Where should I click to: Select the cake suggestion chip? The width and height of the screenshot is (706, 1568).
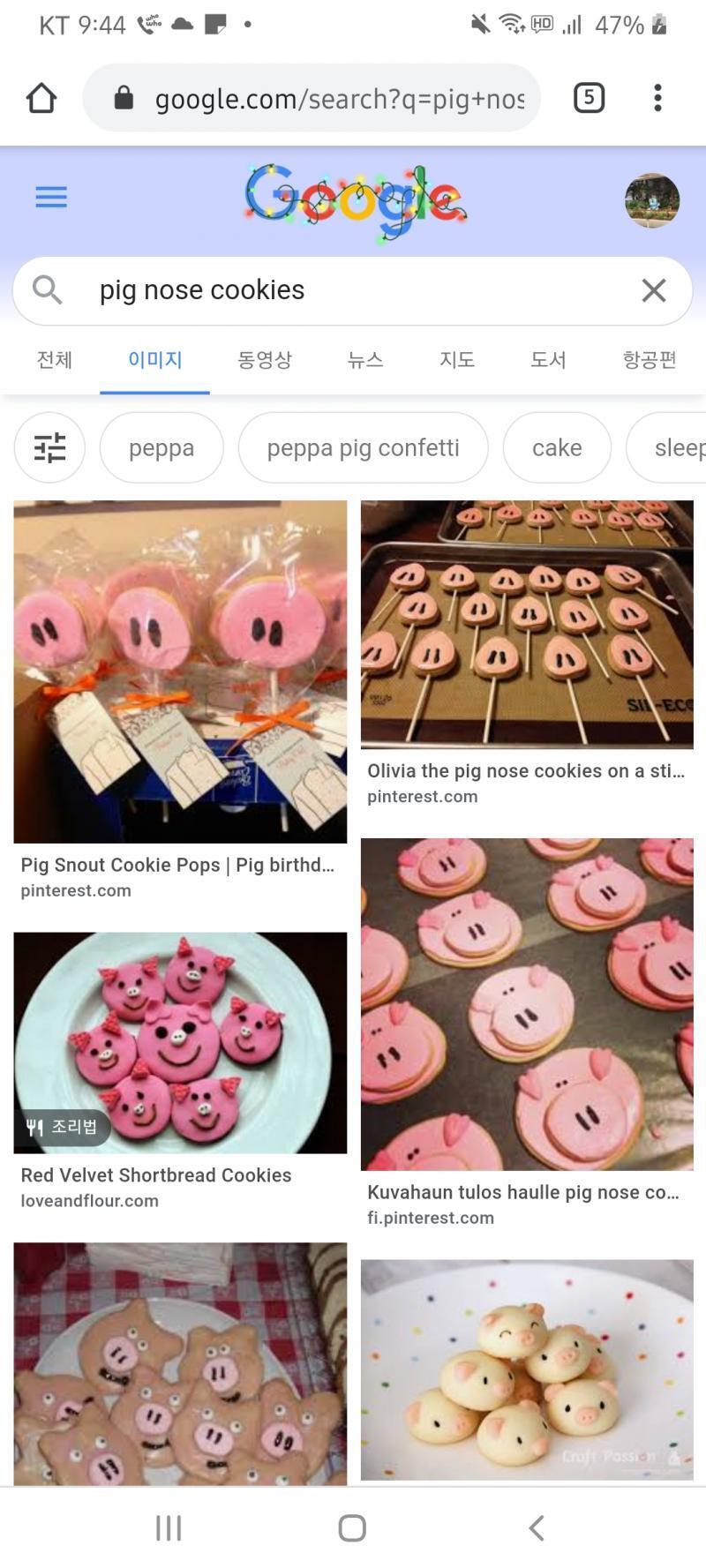coord(557,447)
